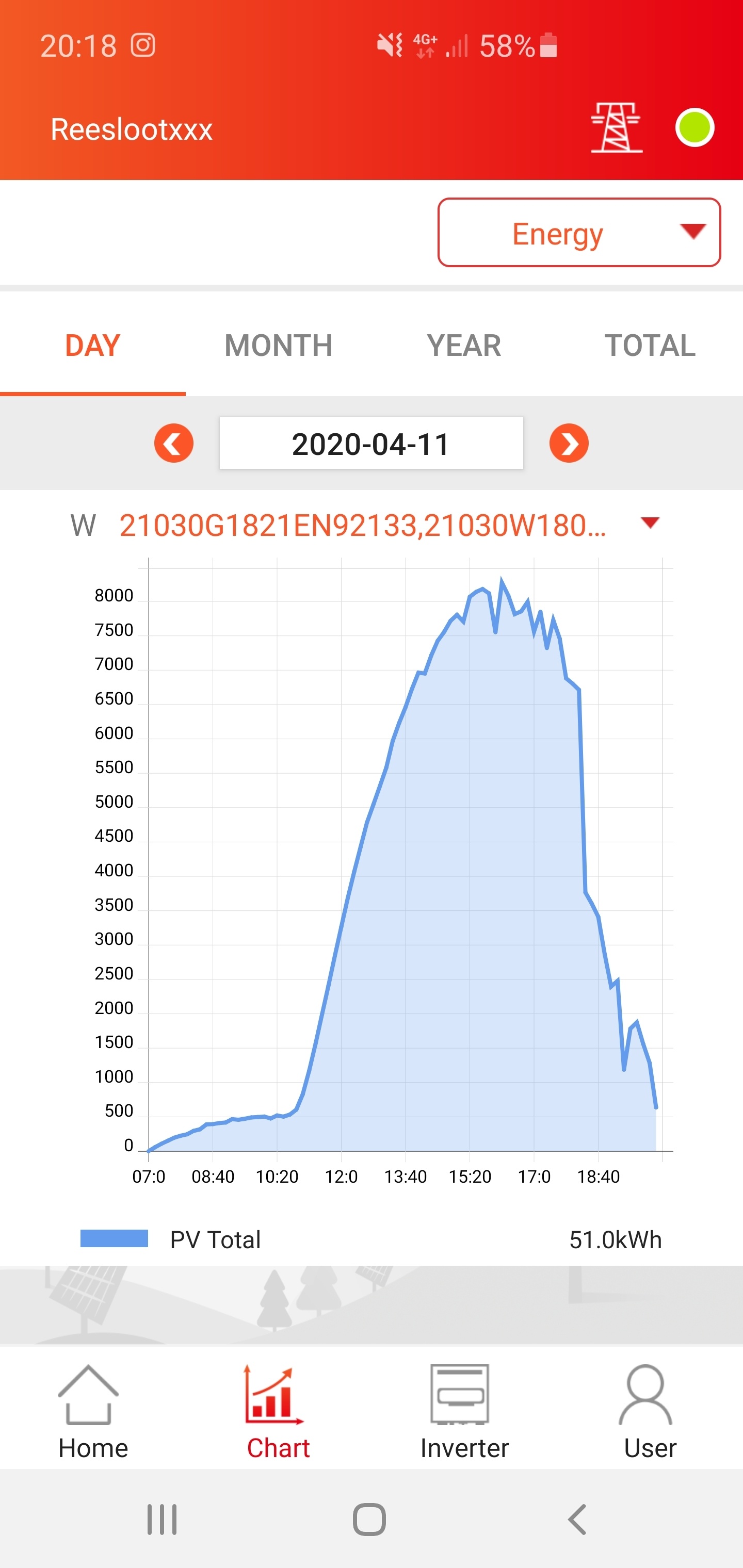Open the User tab
This screenshot has height=1568, width=743.
click(650, 1412)
